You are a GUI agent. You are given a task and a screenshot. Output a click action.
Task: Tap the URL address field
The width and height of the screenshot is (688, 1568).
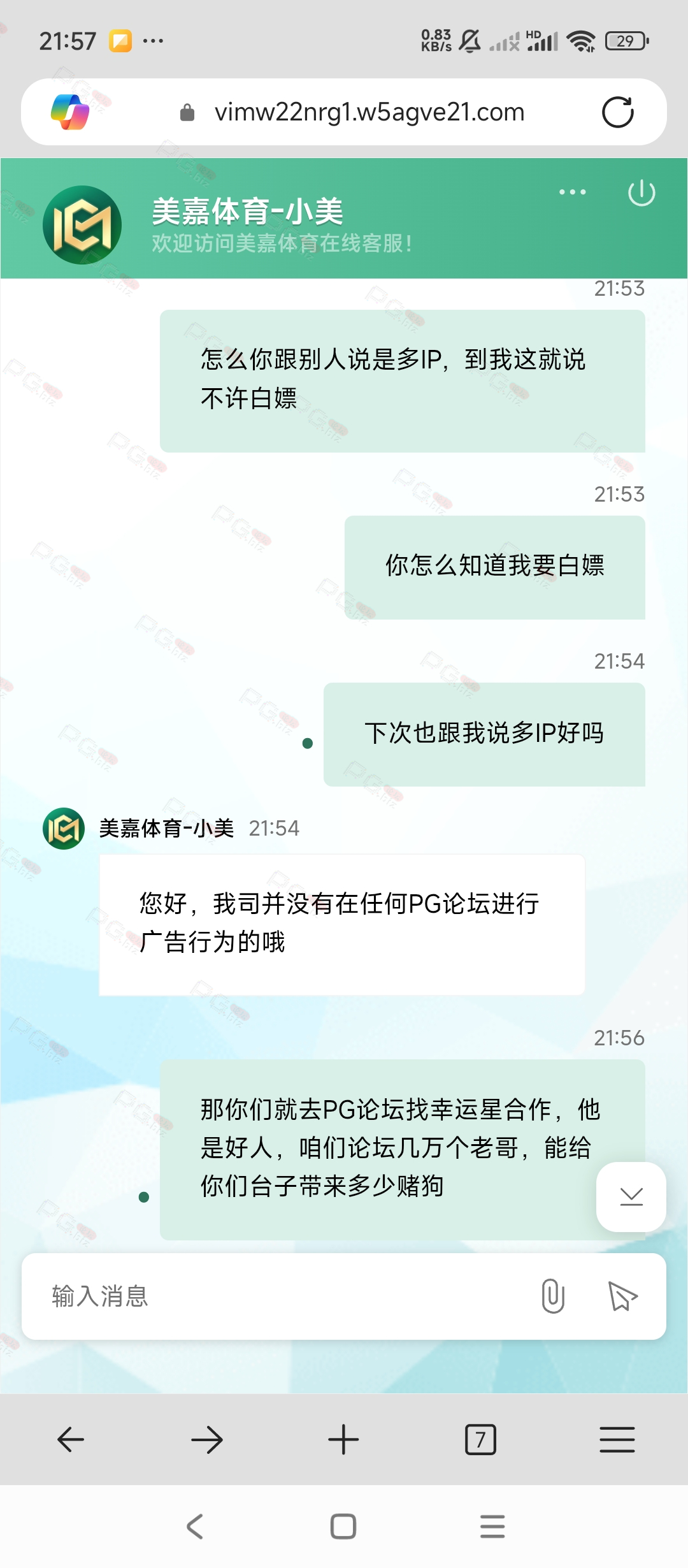[352, 112]
